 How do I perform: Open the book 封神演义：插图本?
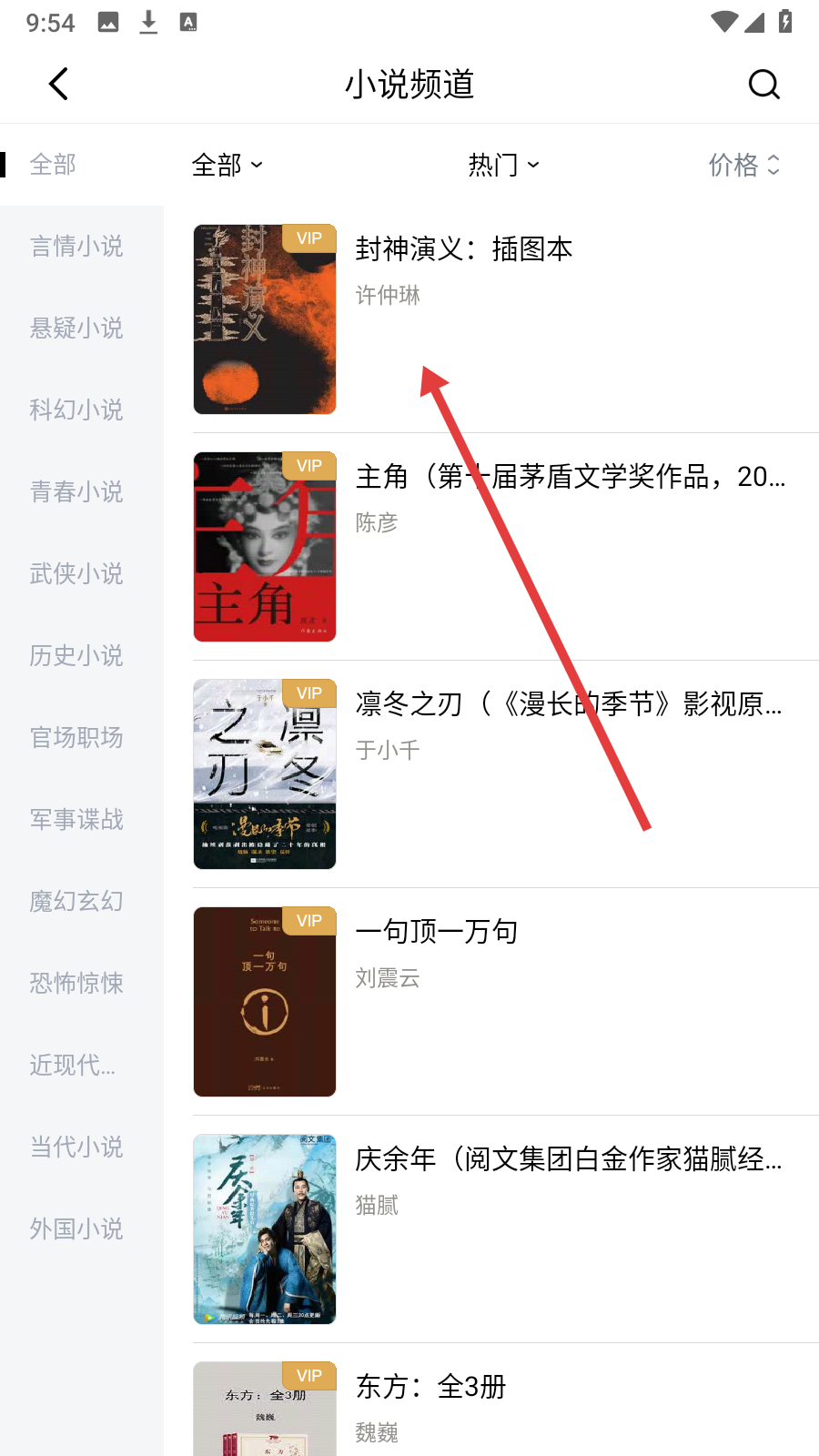tap(464, 249)
